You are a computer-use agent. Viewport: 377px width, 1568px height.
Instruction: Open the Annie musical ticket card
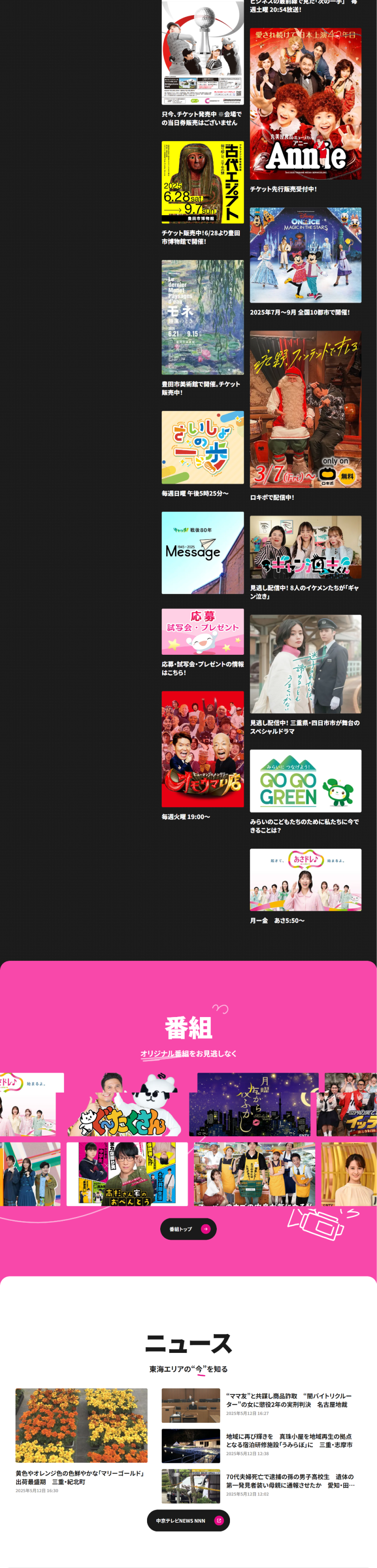tap(305, 104)
